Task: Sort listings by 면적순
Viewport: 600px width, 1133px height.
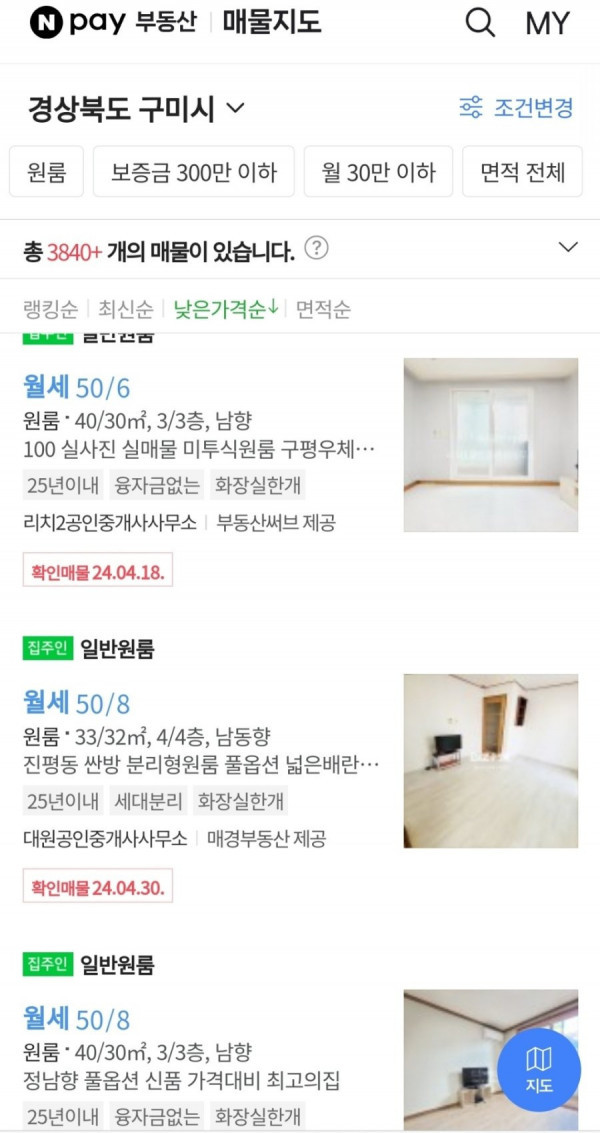Action: (x=324, y=309)
